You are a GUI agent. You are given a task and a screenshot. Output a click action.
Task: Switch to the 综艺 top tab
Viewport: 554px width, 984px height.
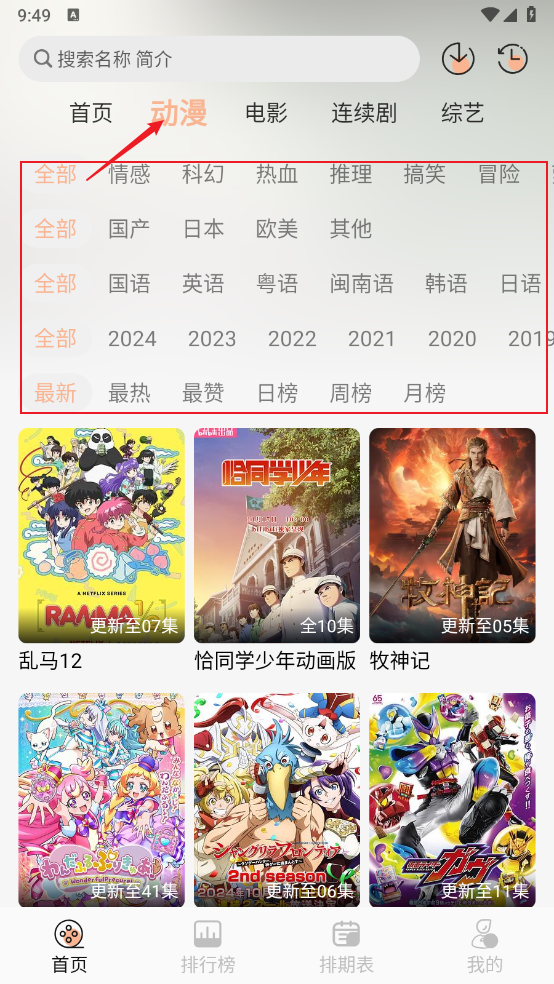tap(462, 113)
